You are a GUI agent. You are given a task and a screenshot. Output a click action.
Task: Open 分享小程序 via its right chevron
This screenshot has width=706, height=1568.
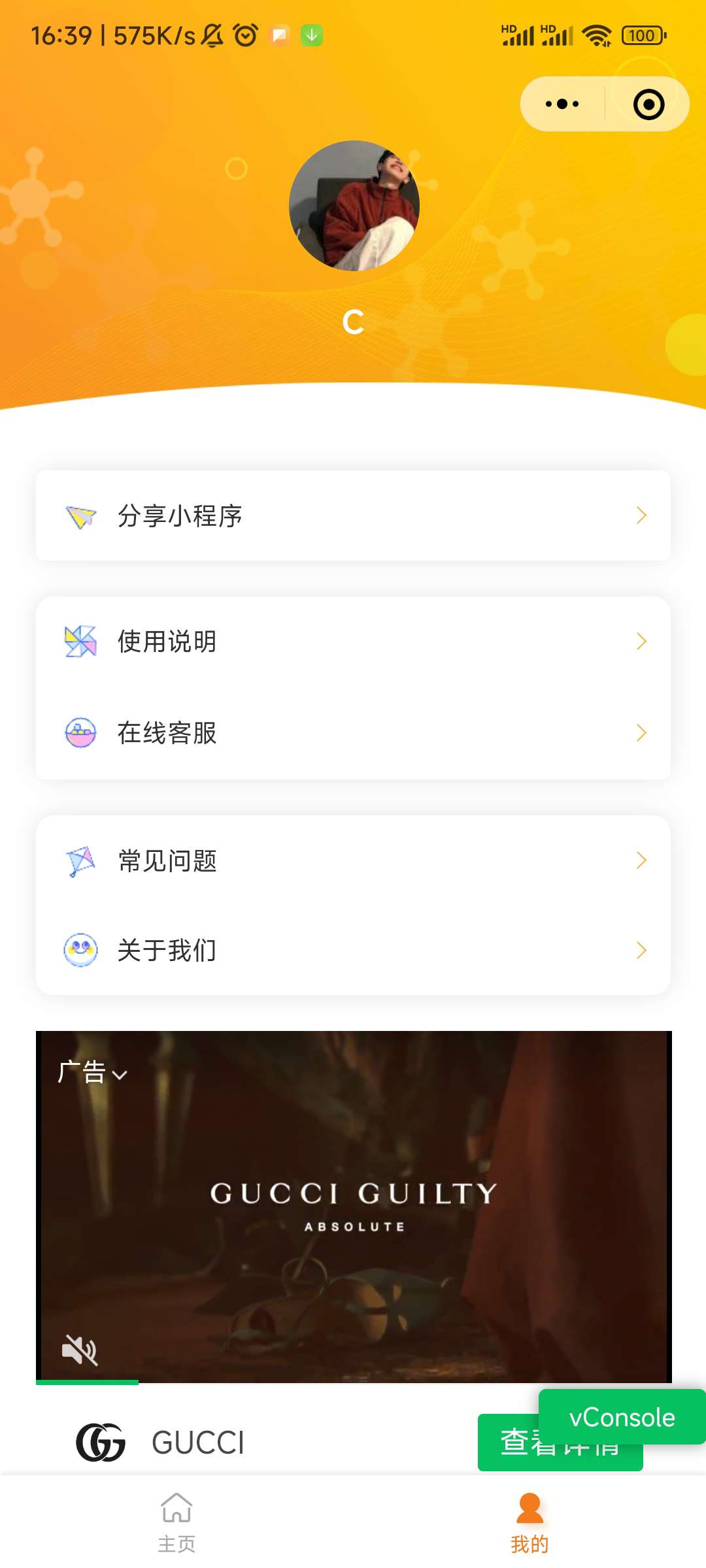click(641, 515)
